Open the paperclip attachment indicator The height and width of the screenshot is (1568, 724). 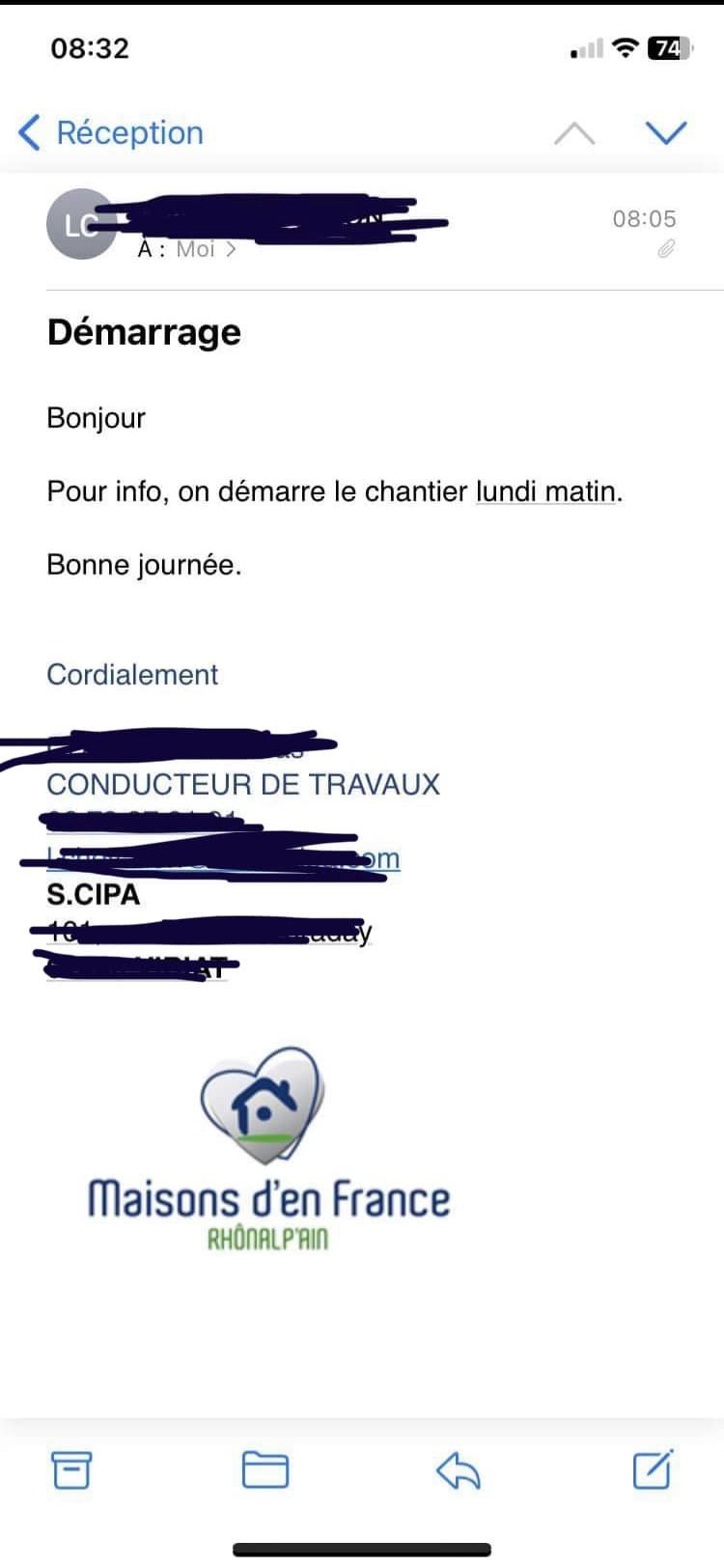point(666,249)
